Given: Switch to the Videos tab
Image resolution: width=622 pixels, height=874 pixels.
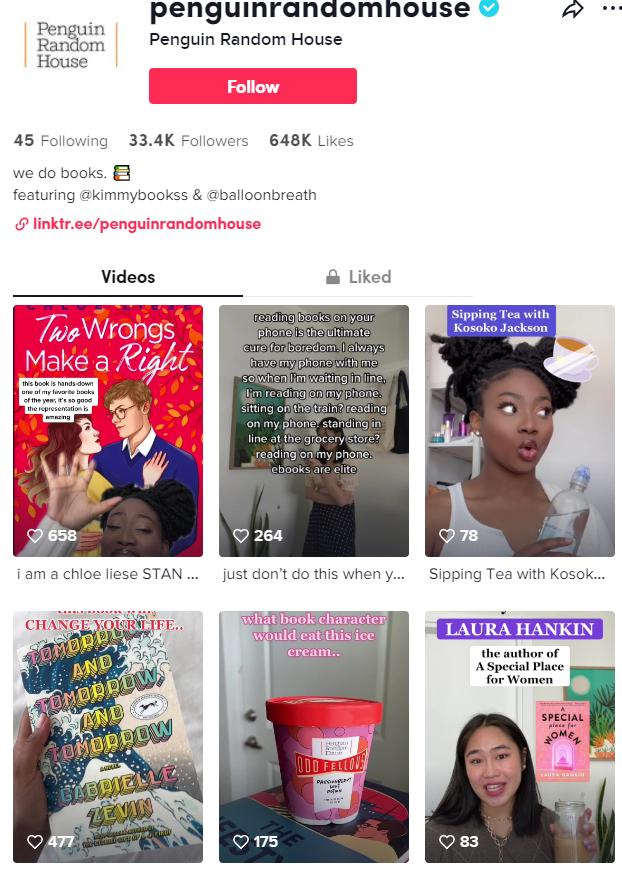Looking at the screenshot, I should (x=128, y=277).
